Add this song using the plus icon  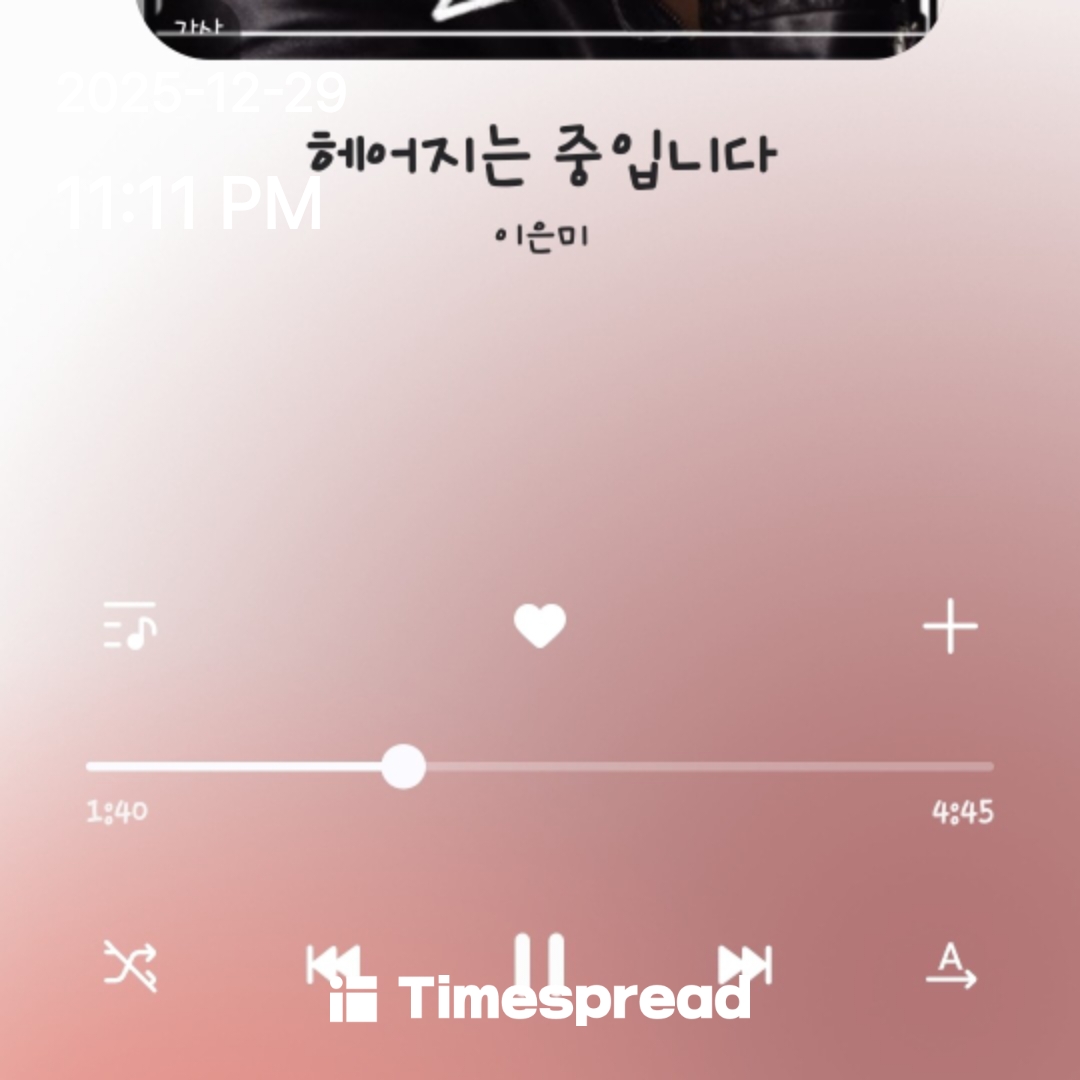[949, 627]
